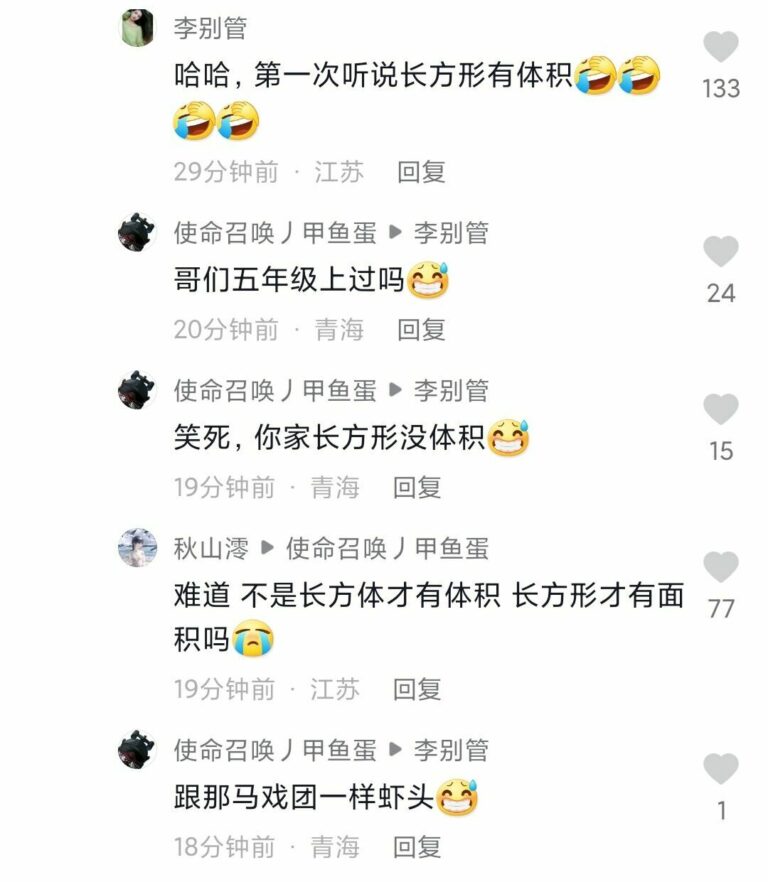Open 秋山澪's profile picture
Viewport: 768px width, 882px height.
click(135, 547)
